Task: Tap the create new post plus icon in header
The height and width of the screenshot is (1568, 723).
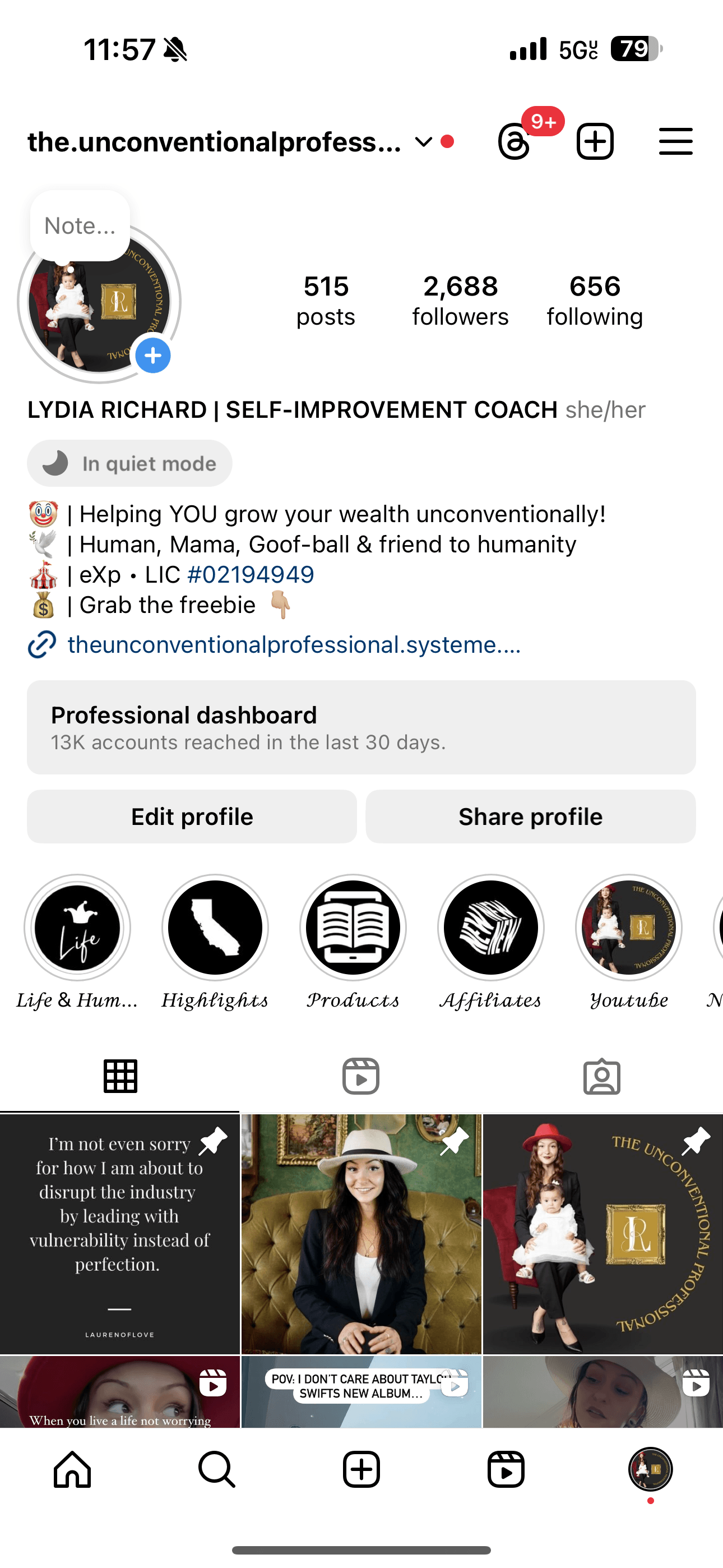Action: (x=595, y=142)
